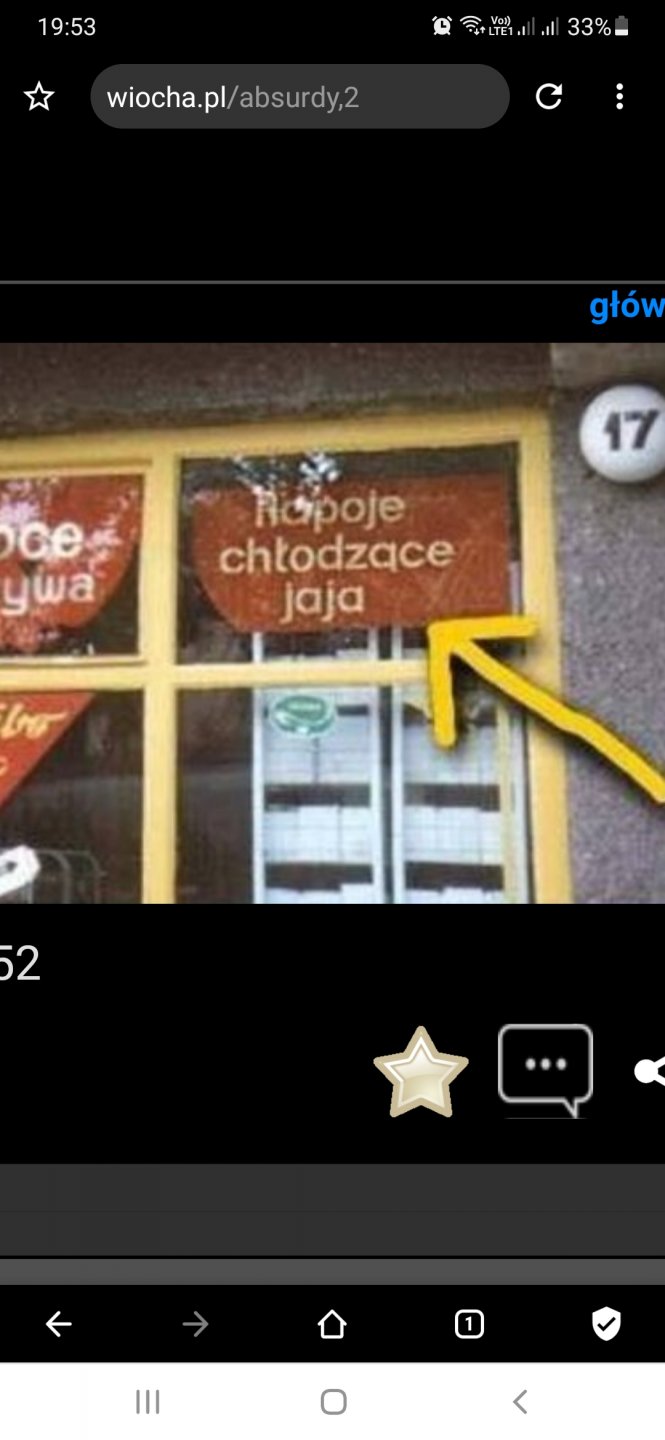
Task: Tap the wiocha.pl address bar
Action: point(300,97)
